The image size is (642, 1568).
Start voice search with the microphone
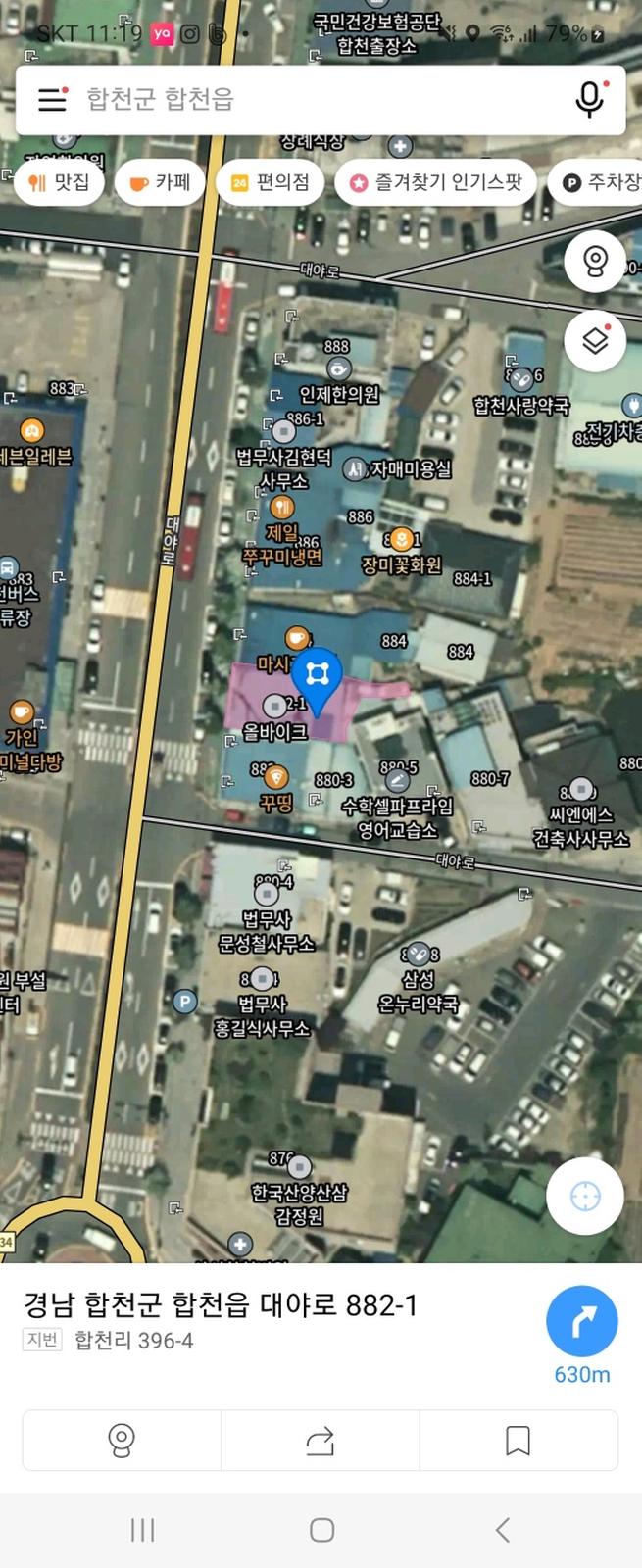(589, 99)
